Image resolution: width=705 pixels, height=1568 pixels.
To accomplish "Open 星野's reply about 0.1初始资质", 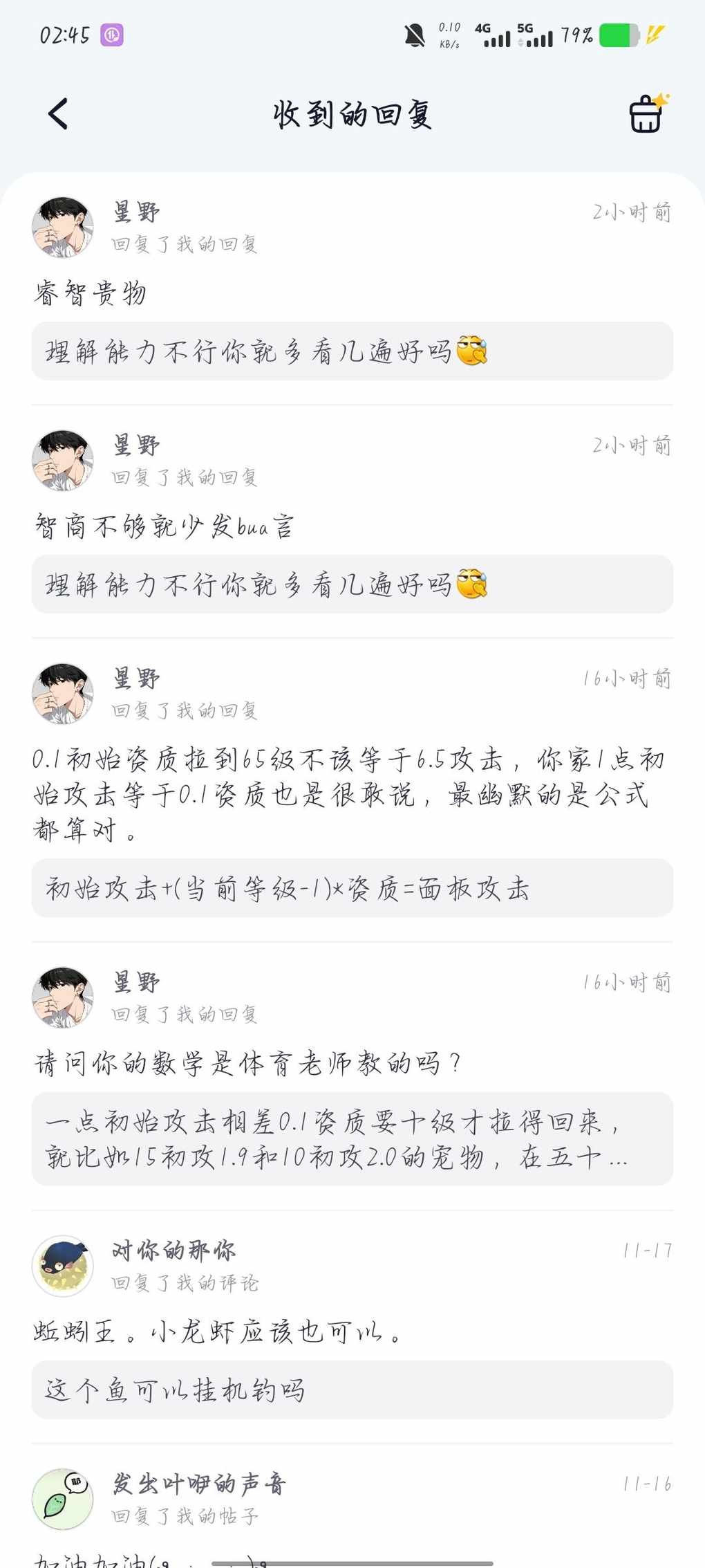I will [346, 794].
